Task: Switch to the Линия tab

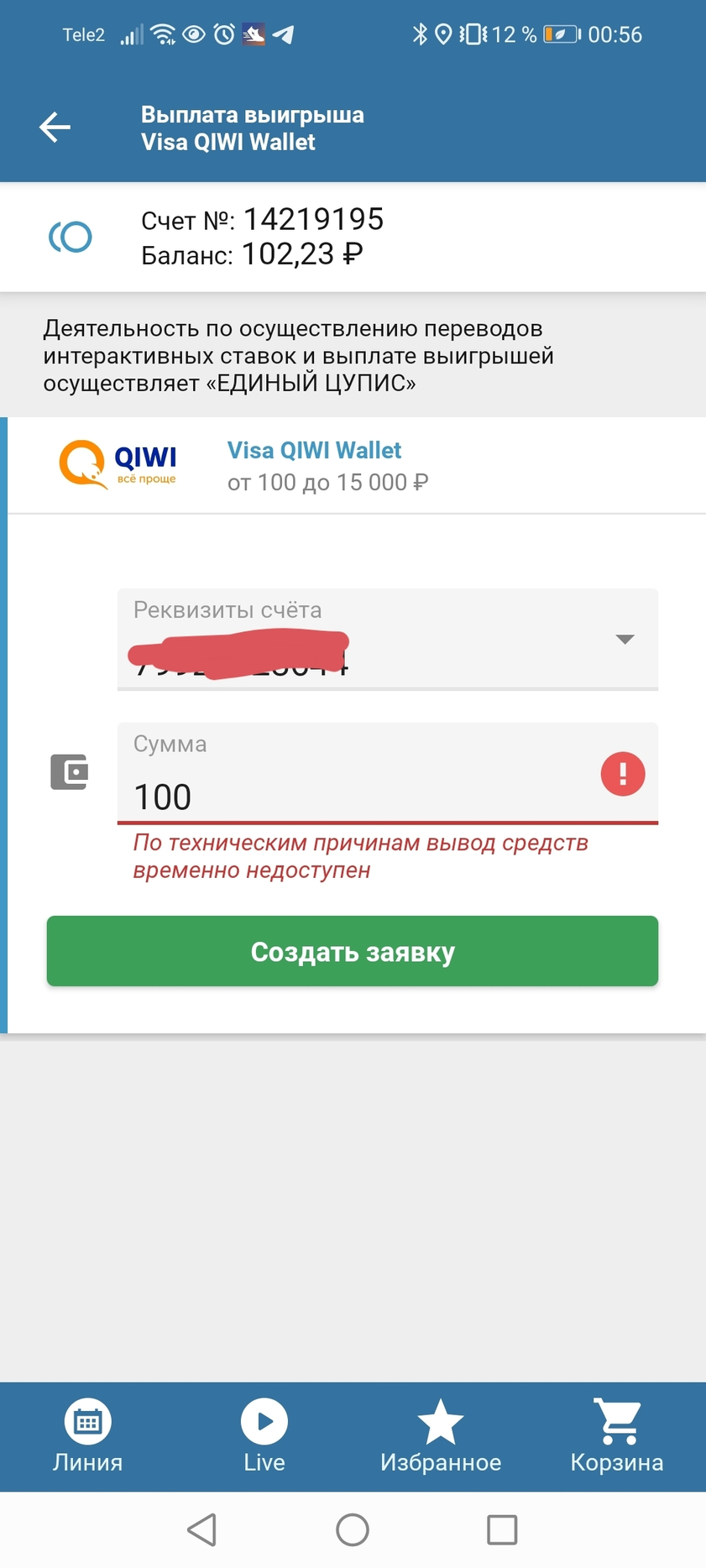Action: (88, 1437)
